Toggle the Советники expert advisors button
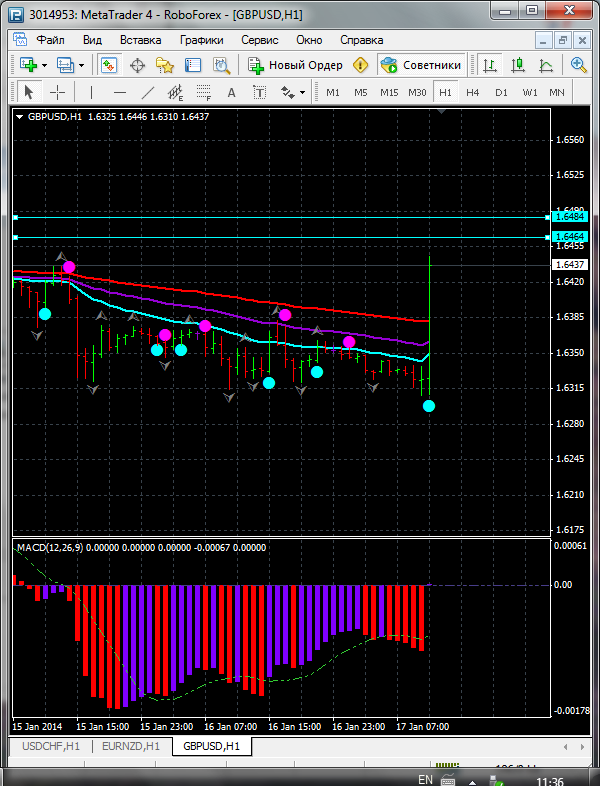Viewport: 600px width, 786px height. tap(421, 65)
